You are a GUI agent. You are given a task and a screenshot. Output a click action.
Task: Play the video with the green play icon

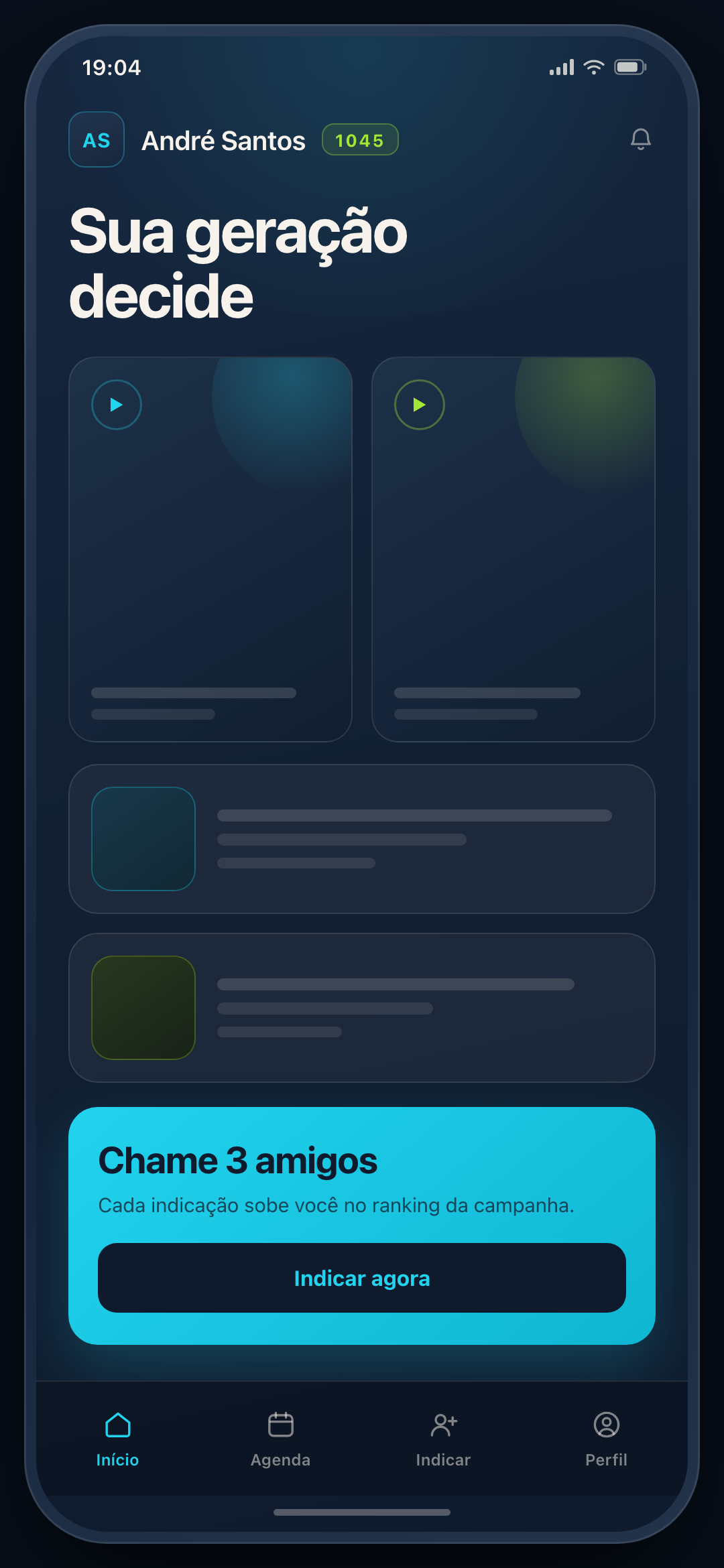click(x=420, y=405)
